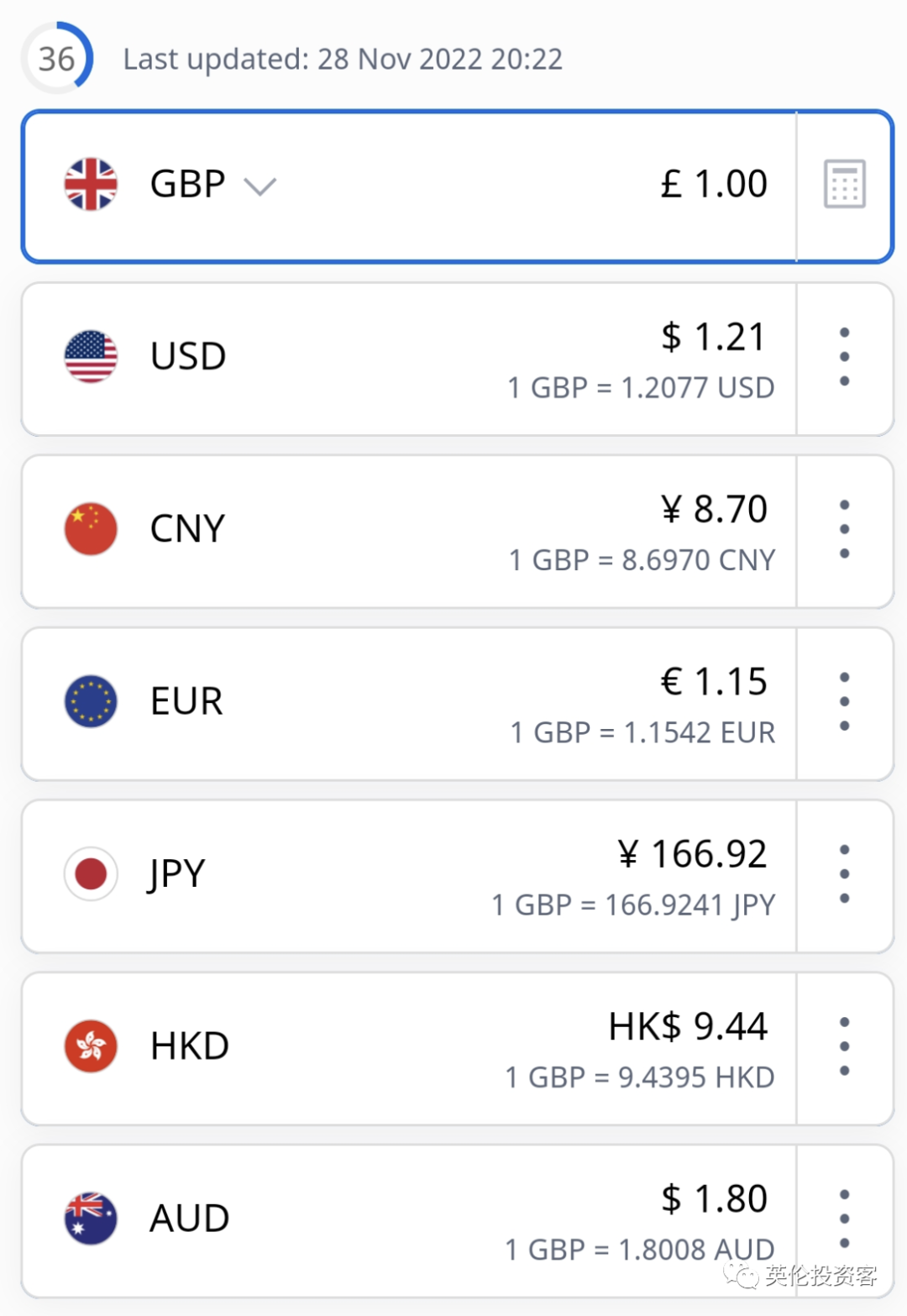Image resolution: width=907 pixels, height=1316 pixels.
Task: Click the £ 1.00 amount field
Action: (714, 183)
